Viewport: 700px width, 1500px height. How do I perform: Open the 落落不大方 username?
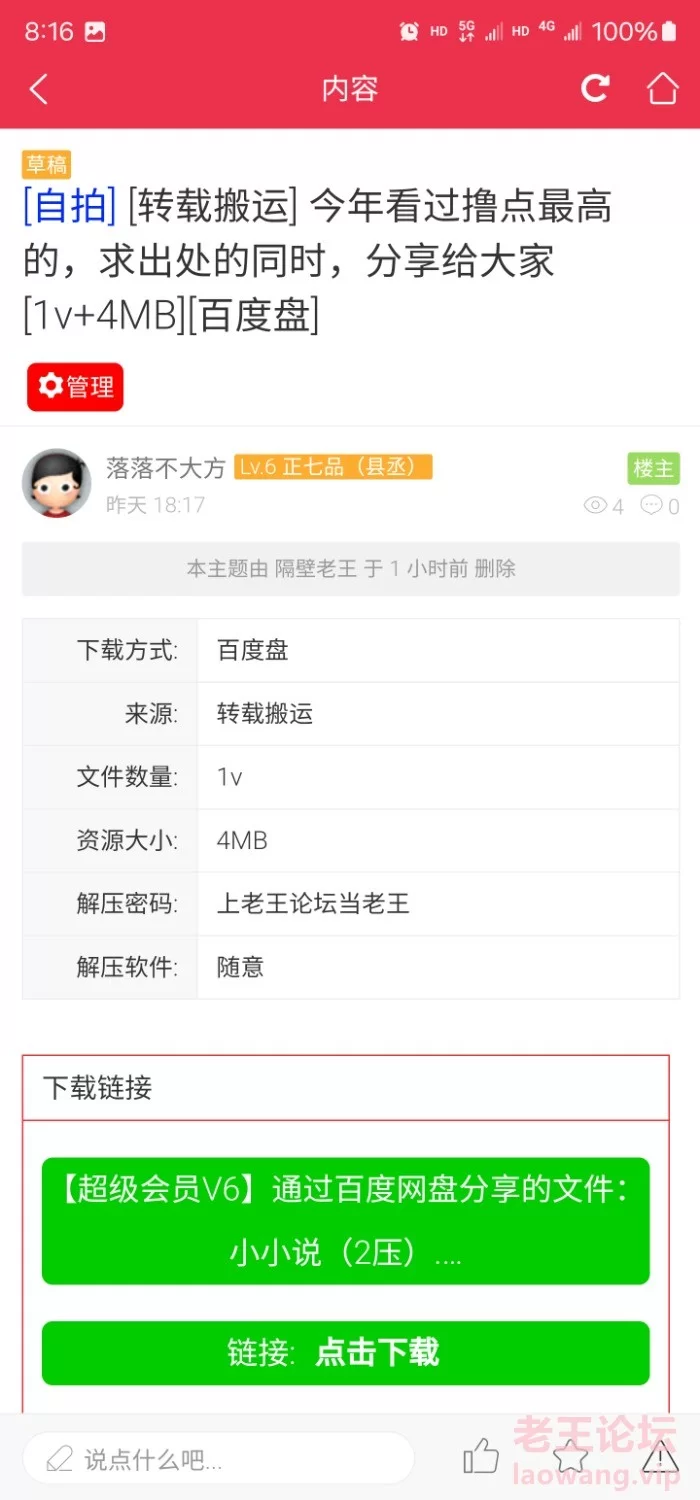click(x=167, y=467)
